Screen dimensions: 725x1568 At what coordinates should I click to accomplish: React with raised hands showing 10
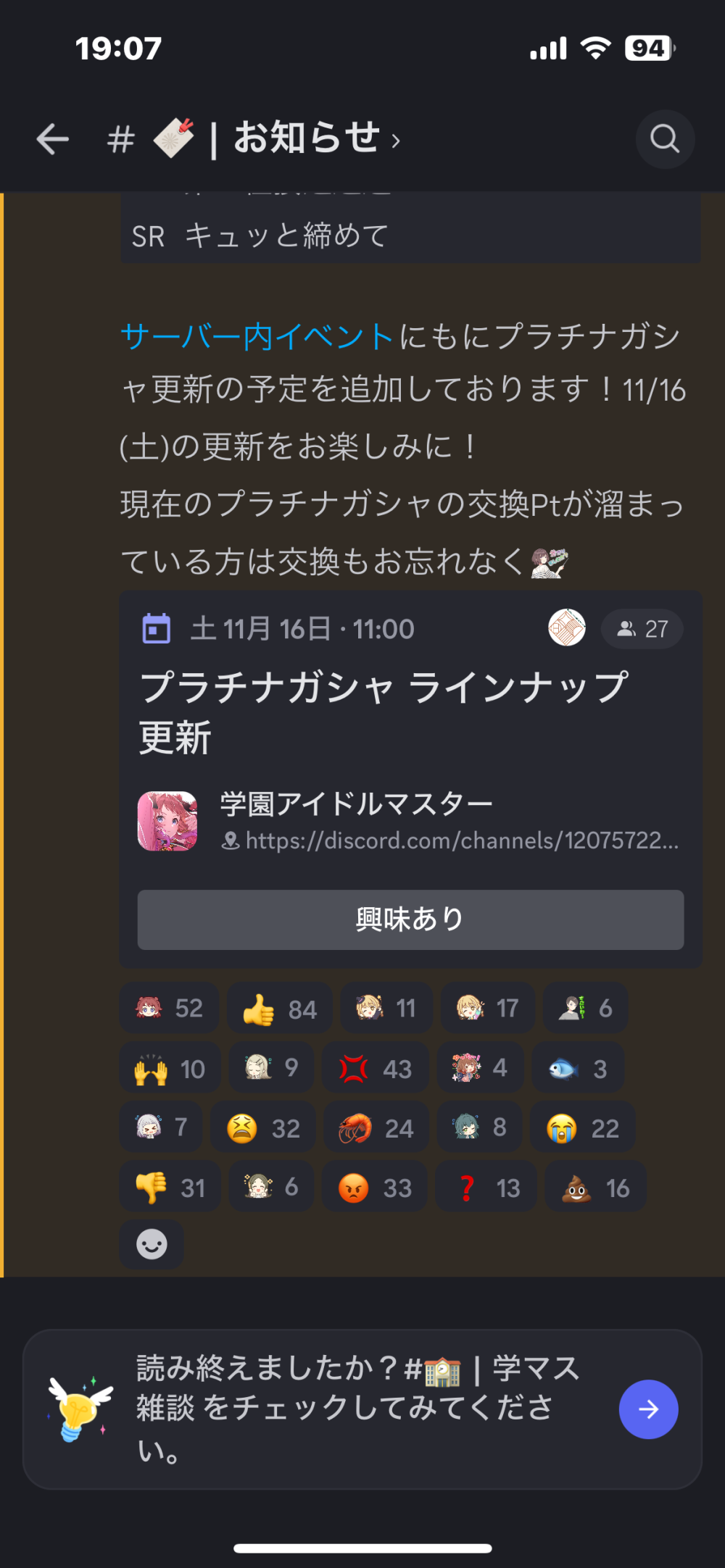pyautogui.click(x=170, y=1069)
